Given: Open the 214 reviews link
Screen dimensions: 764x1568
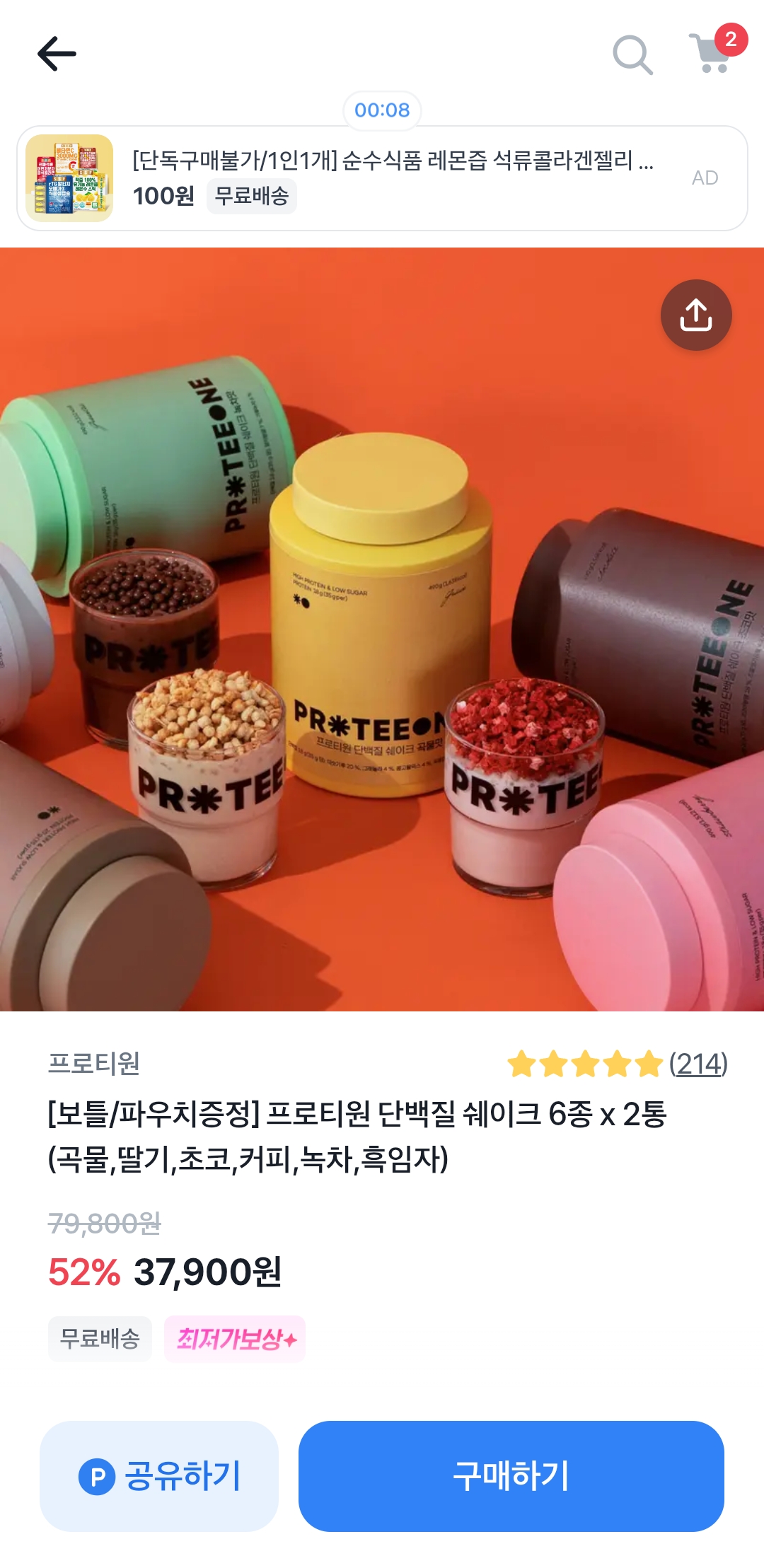Looking at the screenshot, I should coord(698,1064).
